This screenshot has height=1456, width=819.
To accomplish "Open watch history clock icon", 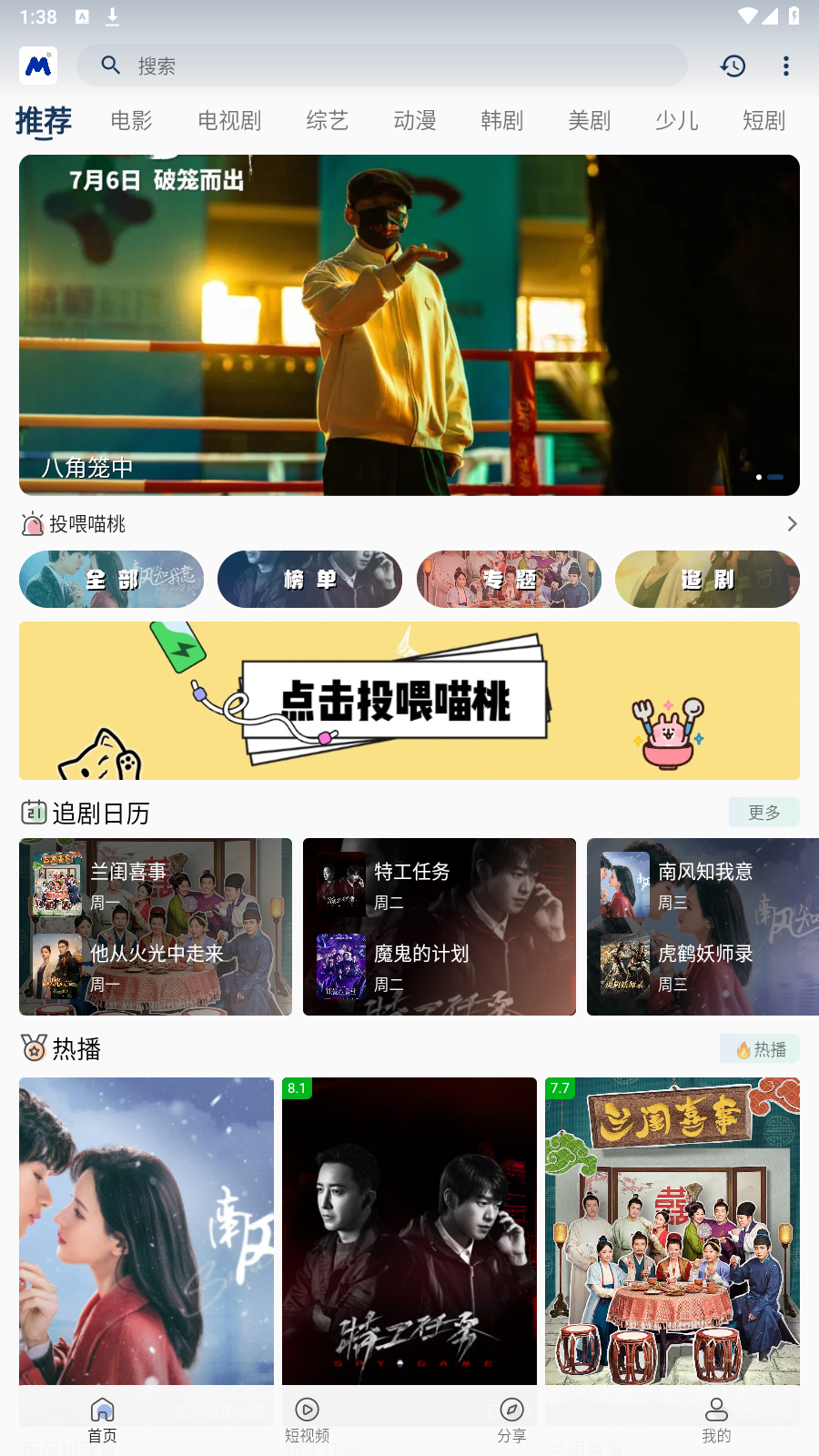I will point(733,66).
